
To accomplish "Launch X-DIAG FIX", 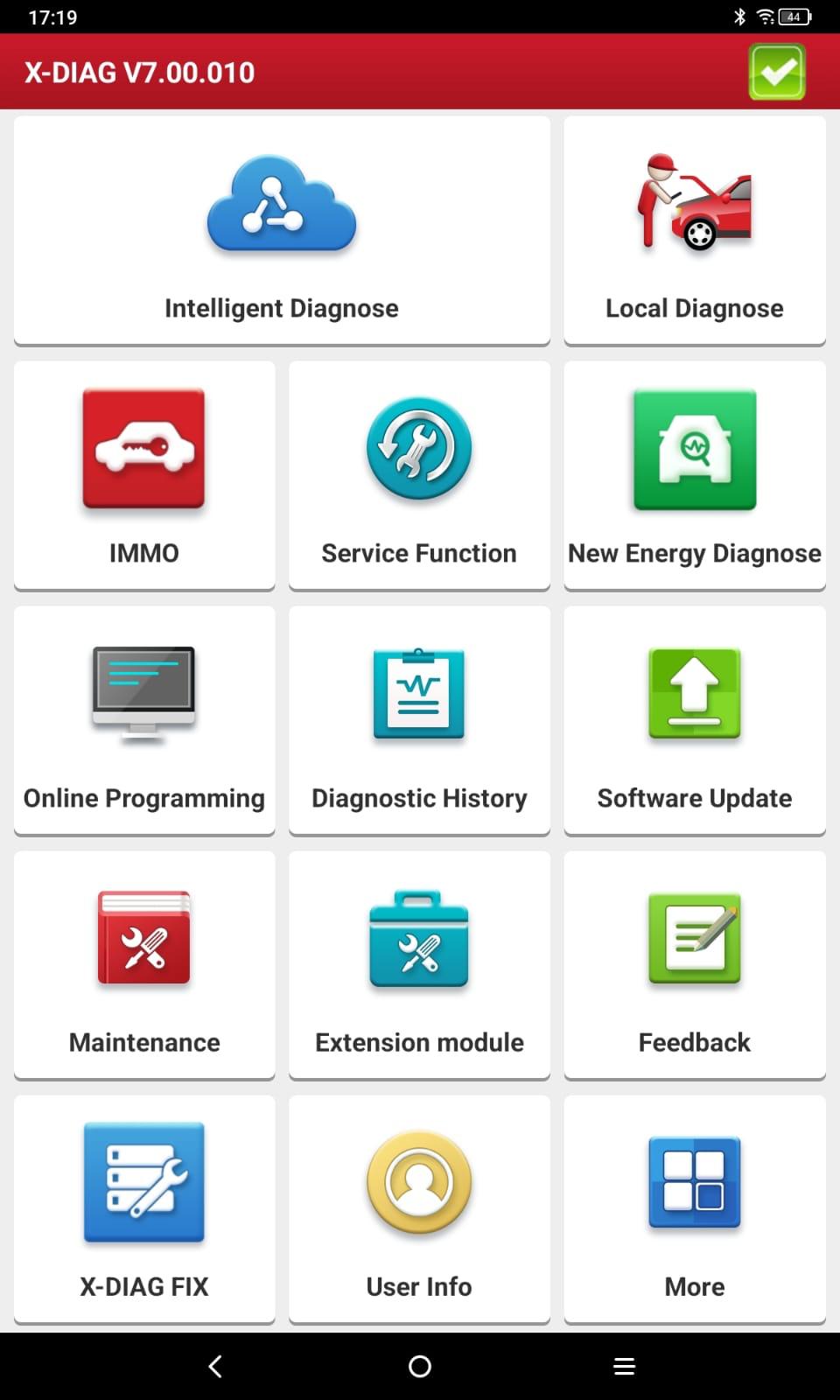I will tap(144, 1208).
